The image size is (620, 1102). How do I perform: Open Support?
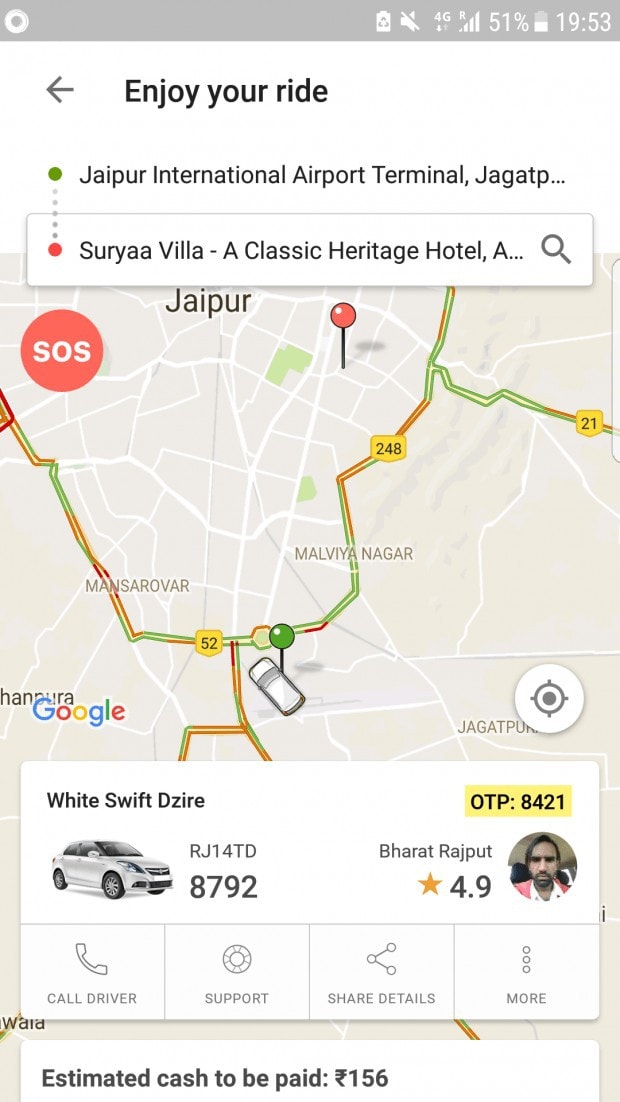point(237,972)
